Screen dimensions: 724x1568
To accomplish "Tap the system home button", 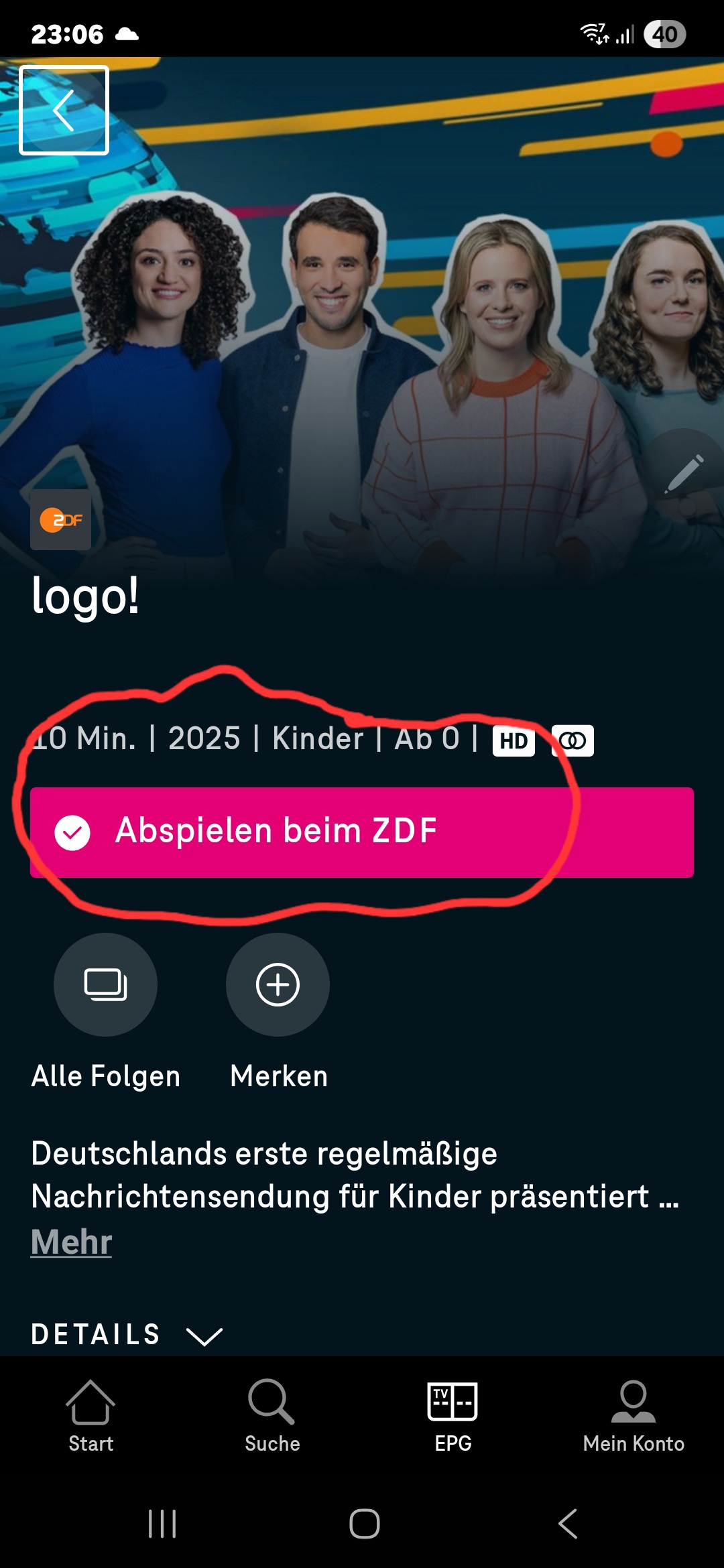I will tap(364, 1524).
